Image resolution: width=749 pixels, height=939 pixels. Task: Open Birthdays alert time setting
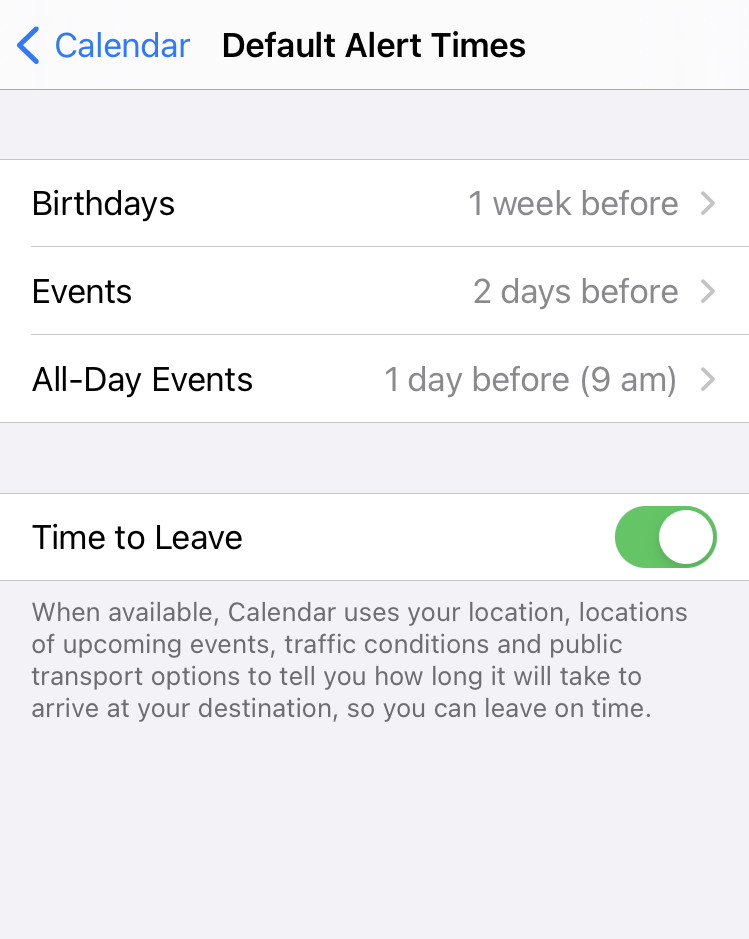(374, 204)
